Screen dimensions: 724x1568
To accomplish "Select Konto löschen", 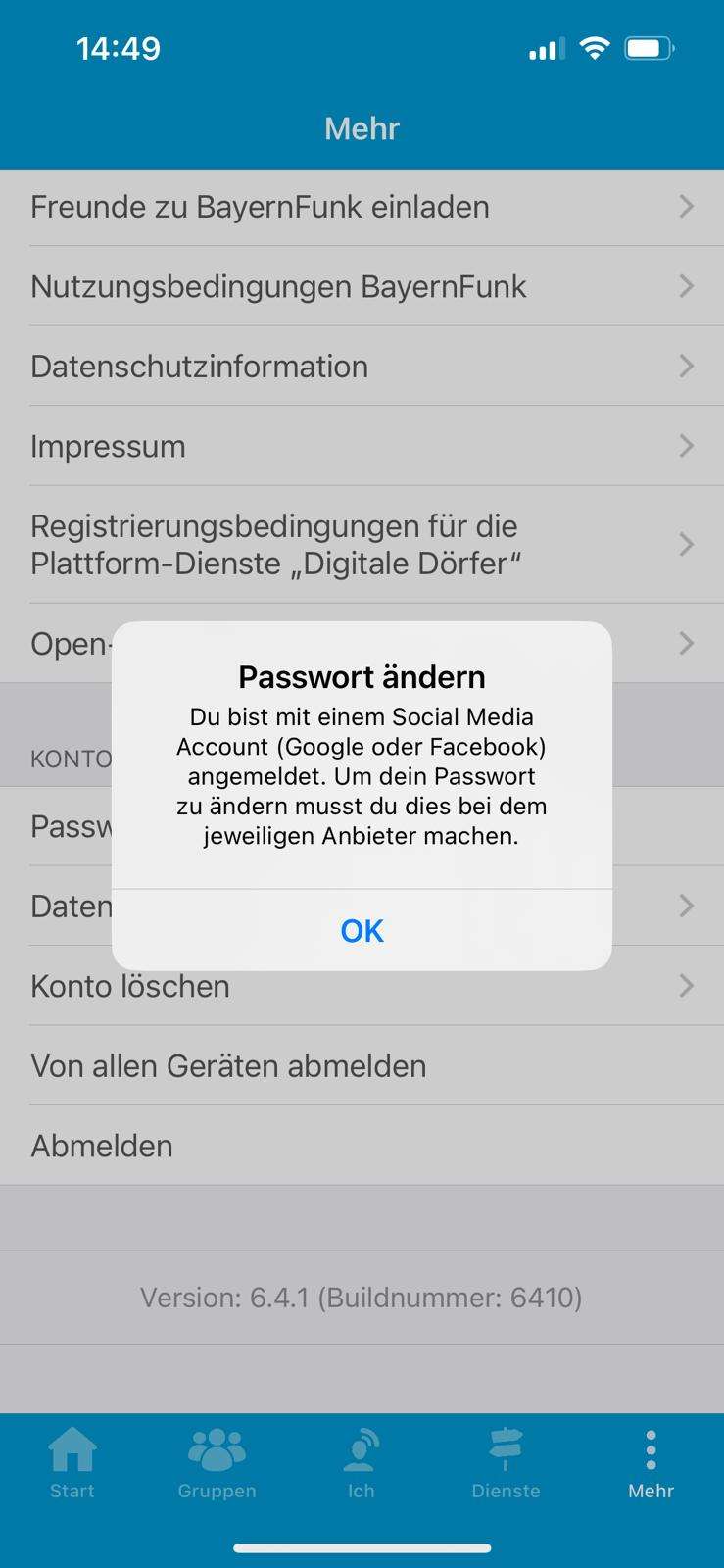I will (362, 986).
